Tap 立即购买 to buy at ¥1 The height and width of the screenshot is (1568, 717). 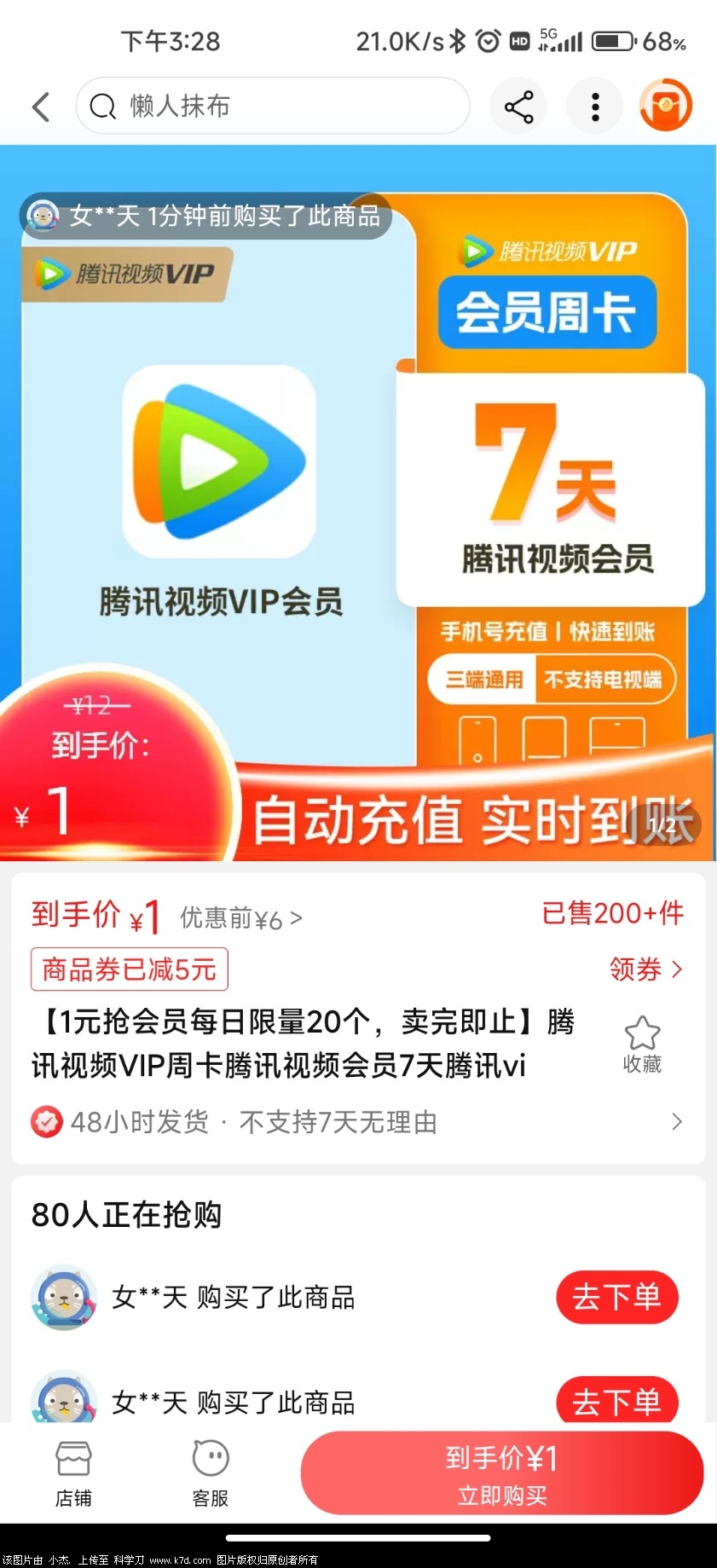coord(501,1473)
